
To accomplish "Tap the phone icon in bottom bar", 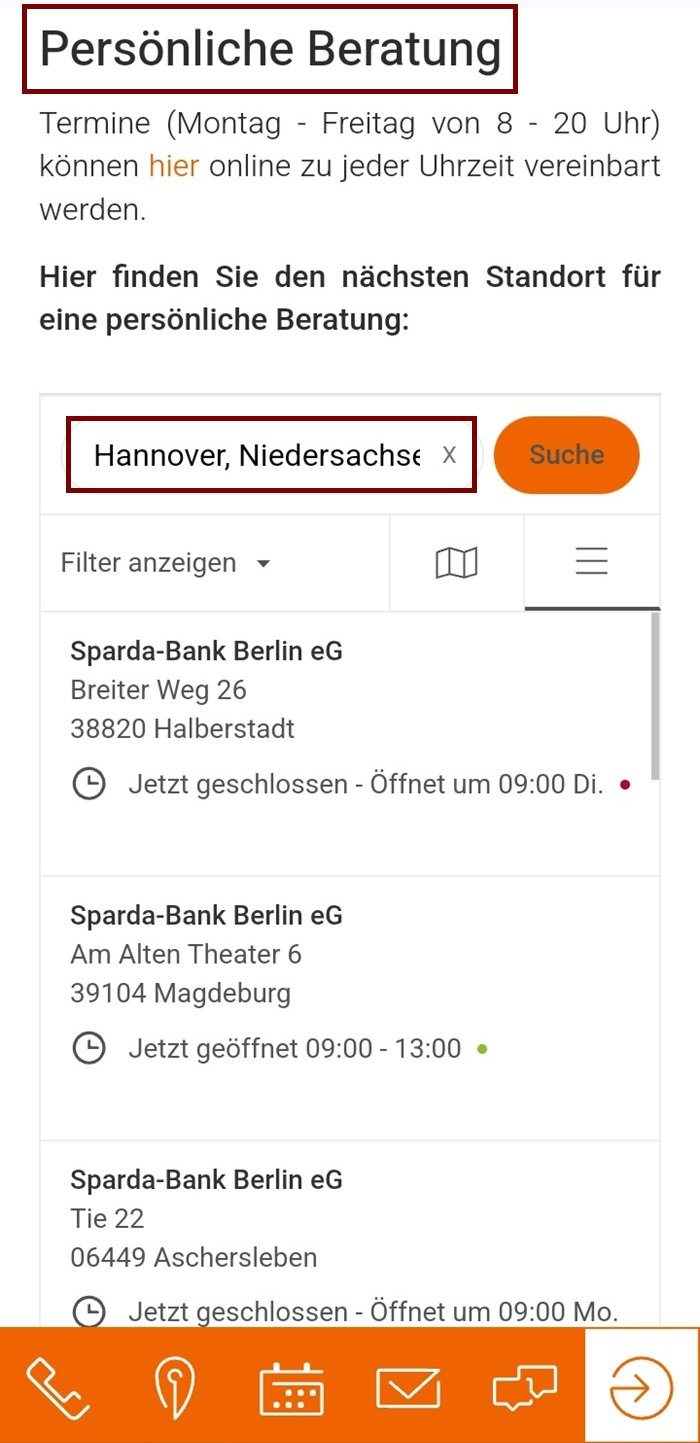I will click(58, 1387).
